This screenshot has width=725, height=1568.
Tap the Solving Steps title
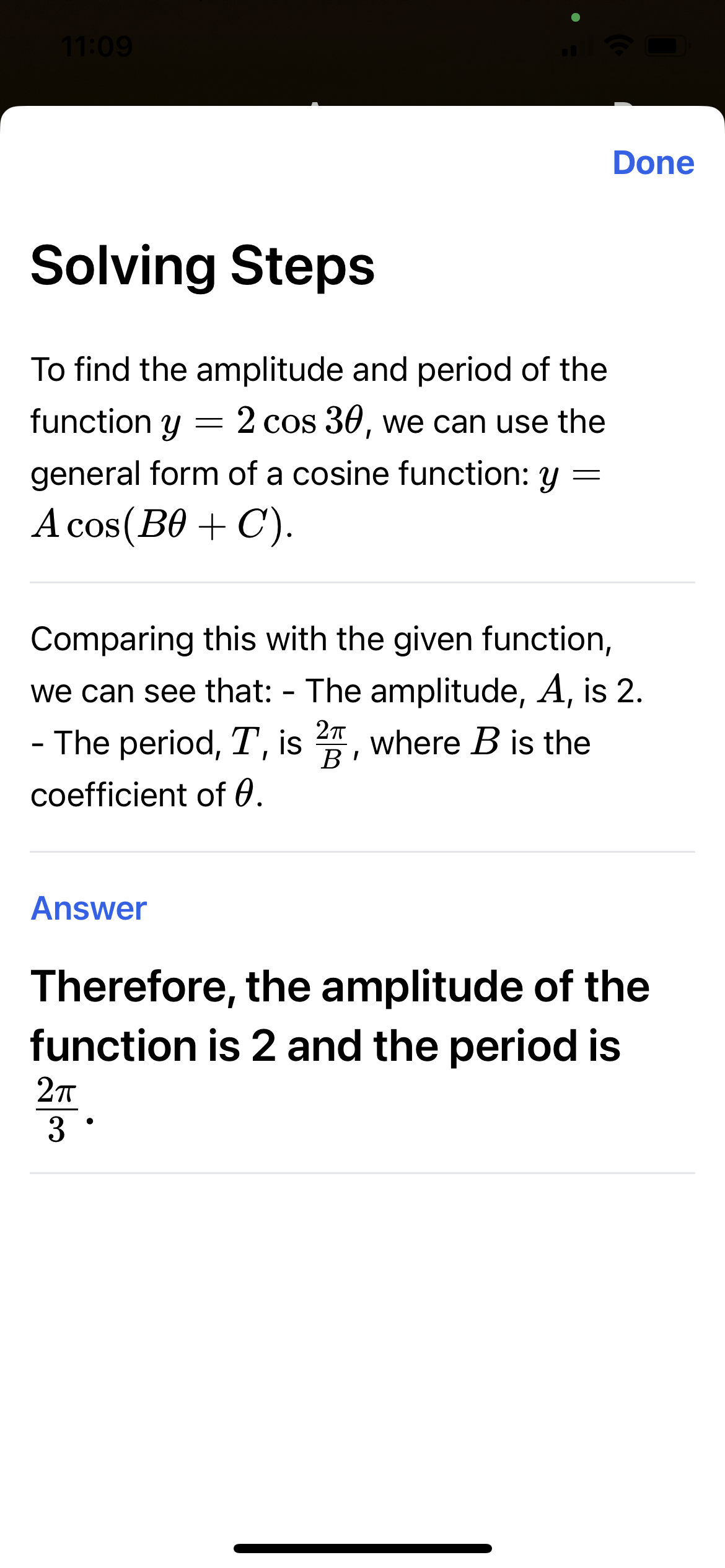click(x=203, y=268)
